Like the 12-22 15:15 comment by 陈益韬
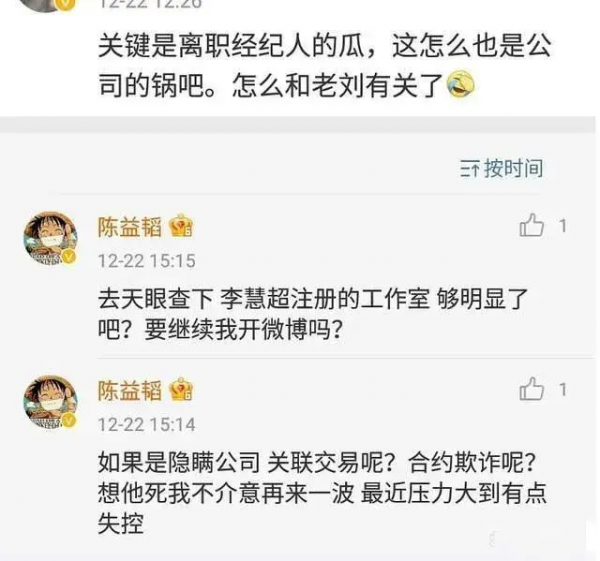 [531, 226]
